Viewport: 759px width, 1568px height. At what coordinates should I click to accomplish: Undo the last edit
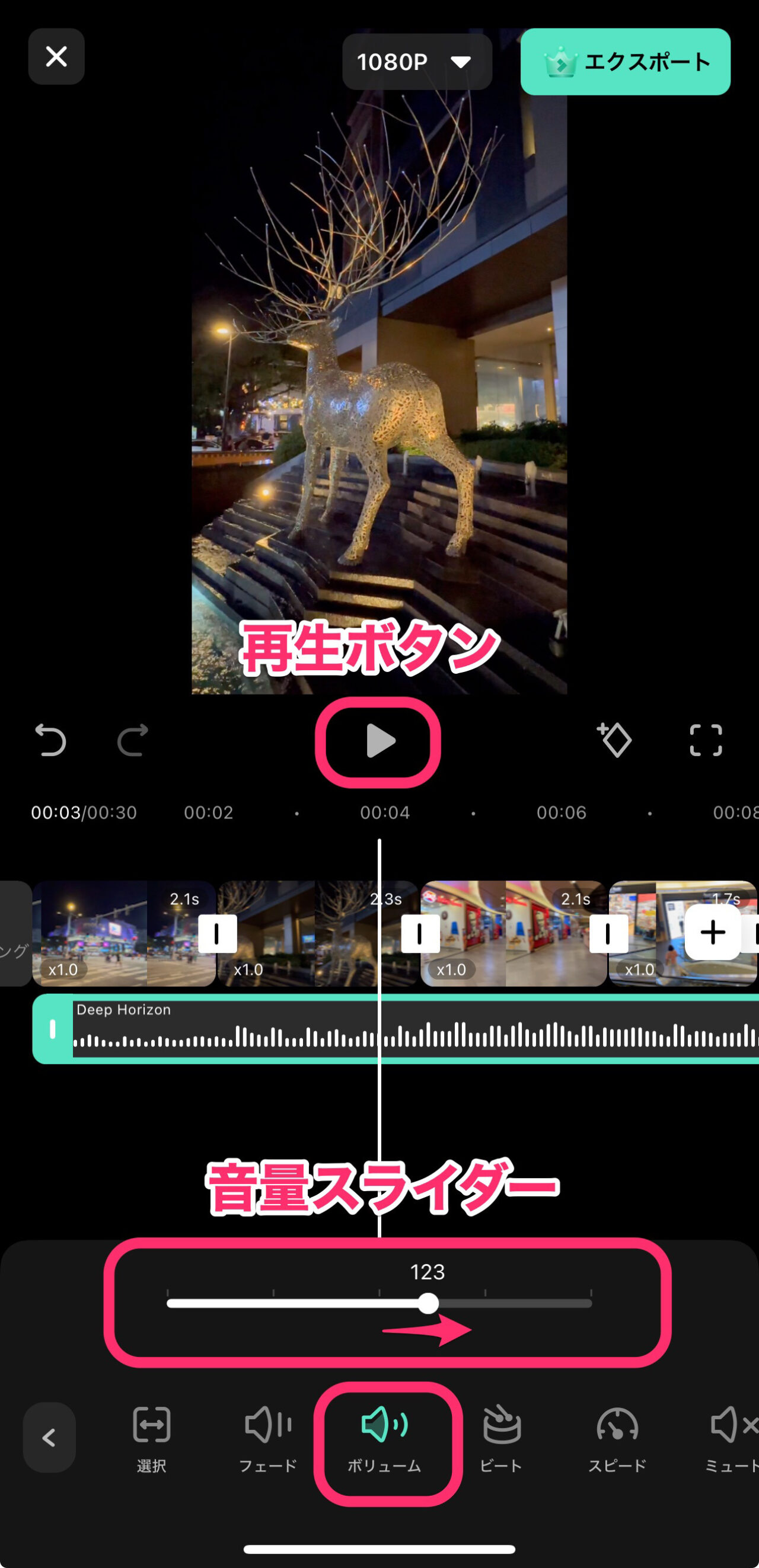pyautogui.click(x=50, y=740)
